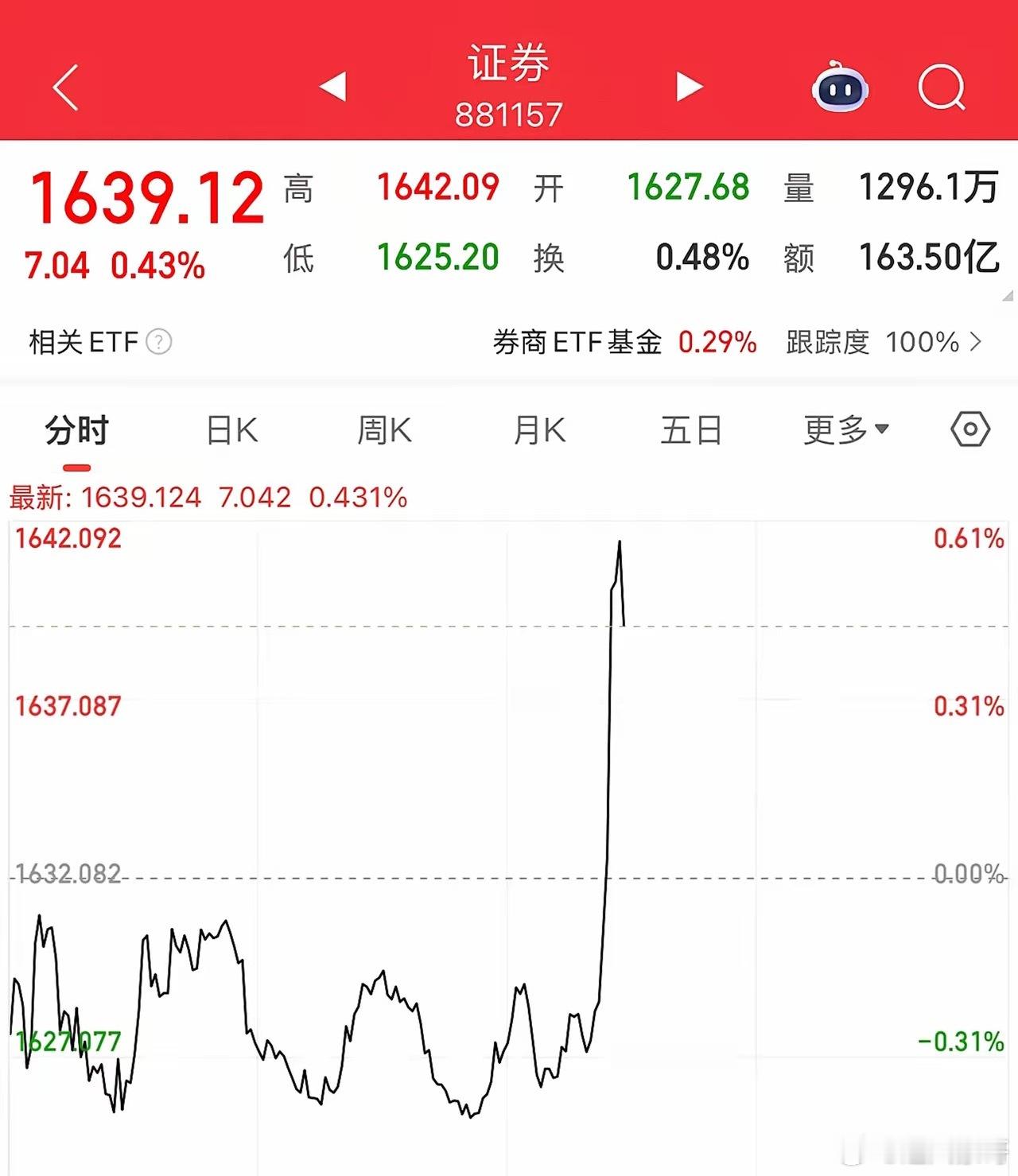Image resolution: width=1018 pixels, height=1176 pixels.
Task: Open the 月K chart tab
Action: pyautogui.click(x=539, y=429)
